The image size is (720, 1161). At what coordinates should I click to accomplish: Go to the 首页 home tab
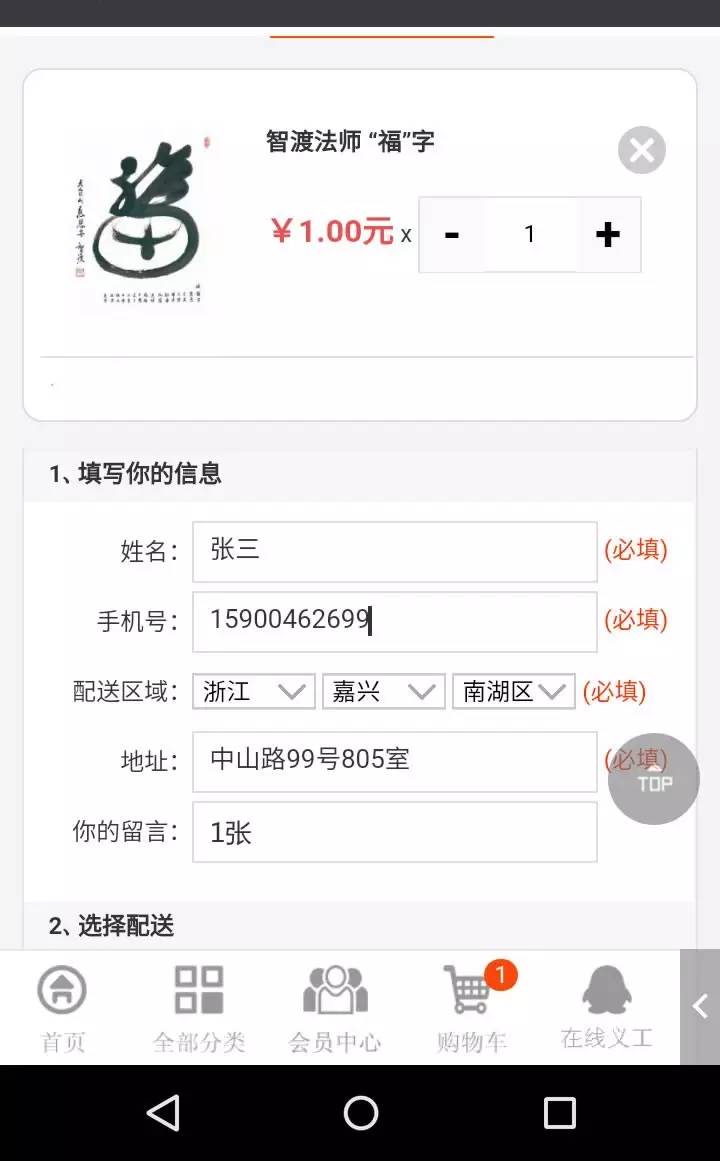click(62, 1007)
